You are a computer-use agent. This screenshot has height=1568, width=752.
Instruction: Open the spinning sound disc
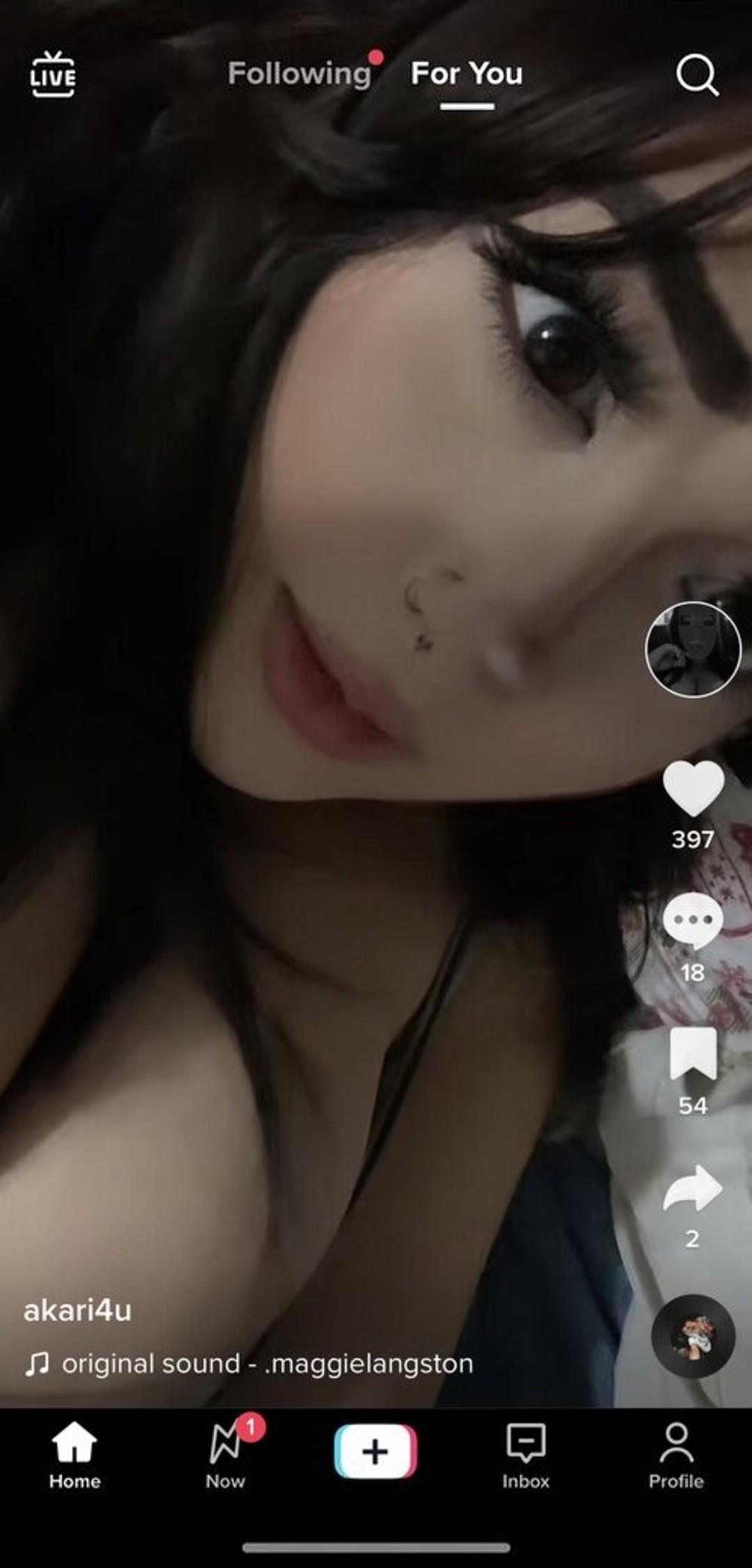coord(693,1336)
